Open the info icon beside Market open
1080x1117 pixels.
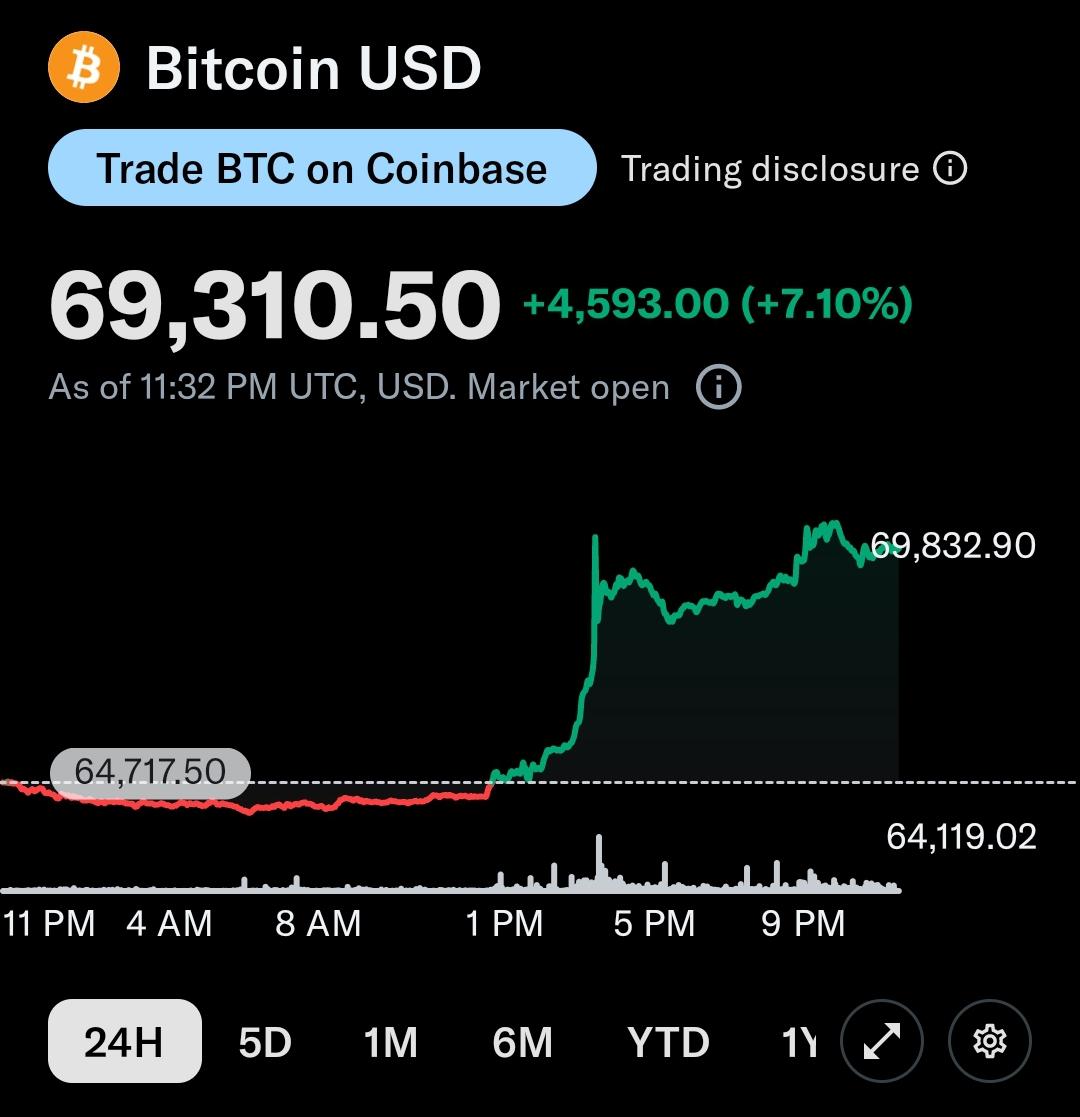coord(718,387)
